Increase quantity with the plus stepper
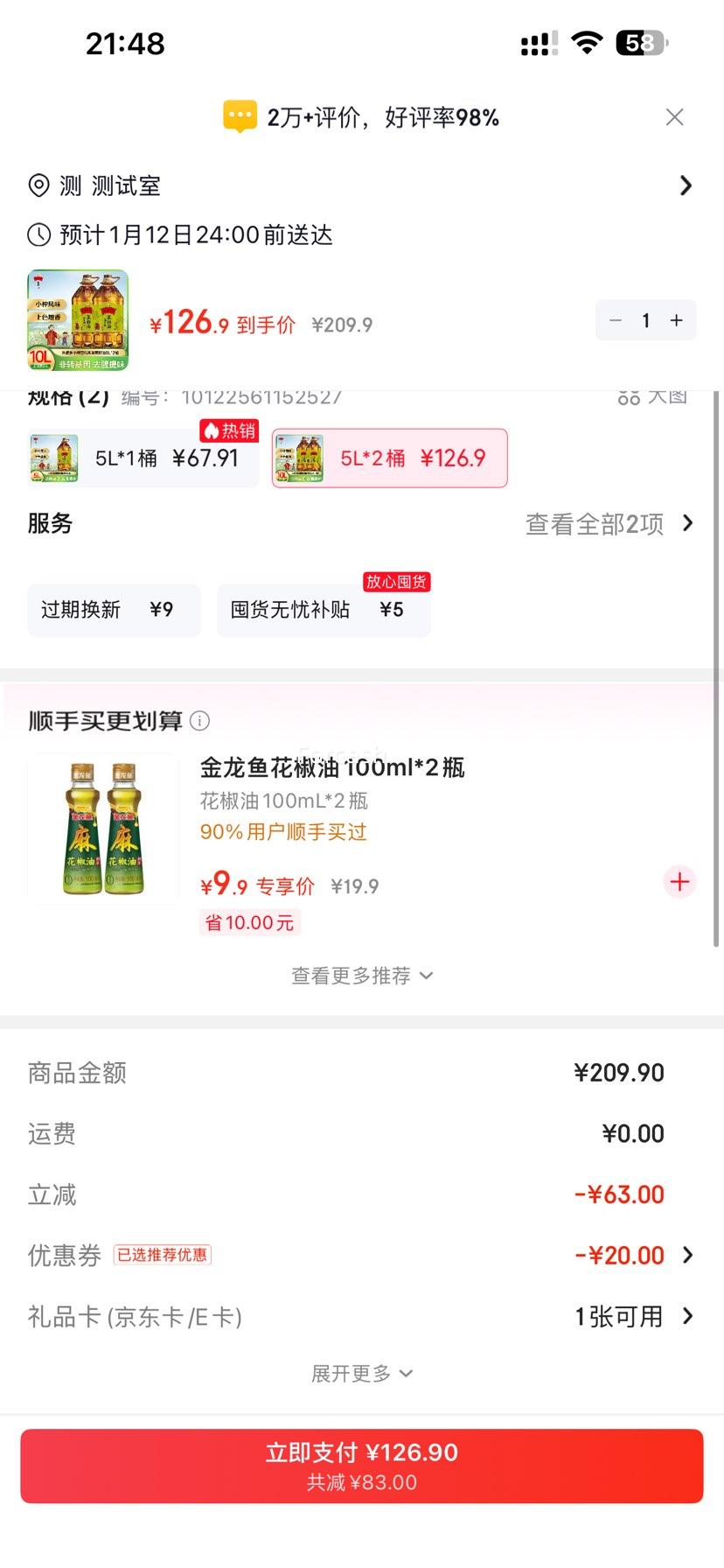This screenshot has height=1568, width=724. point(675,320)
